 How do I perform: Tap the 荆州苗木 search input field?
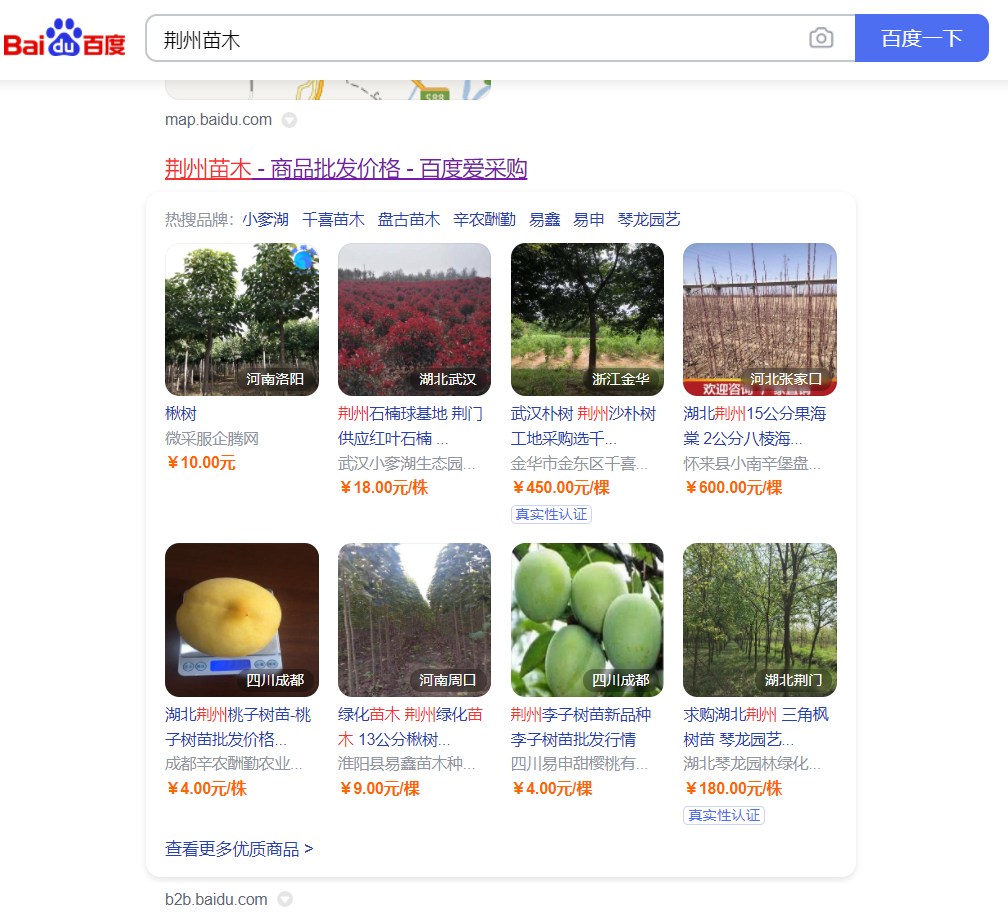point(480,39)
